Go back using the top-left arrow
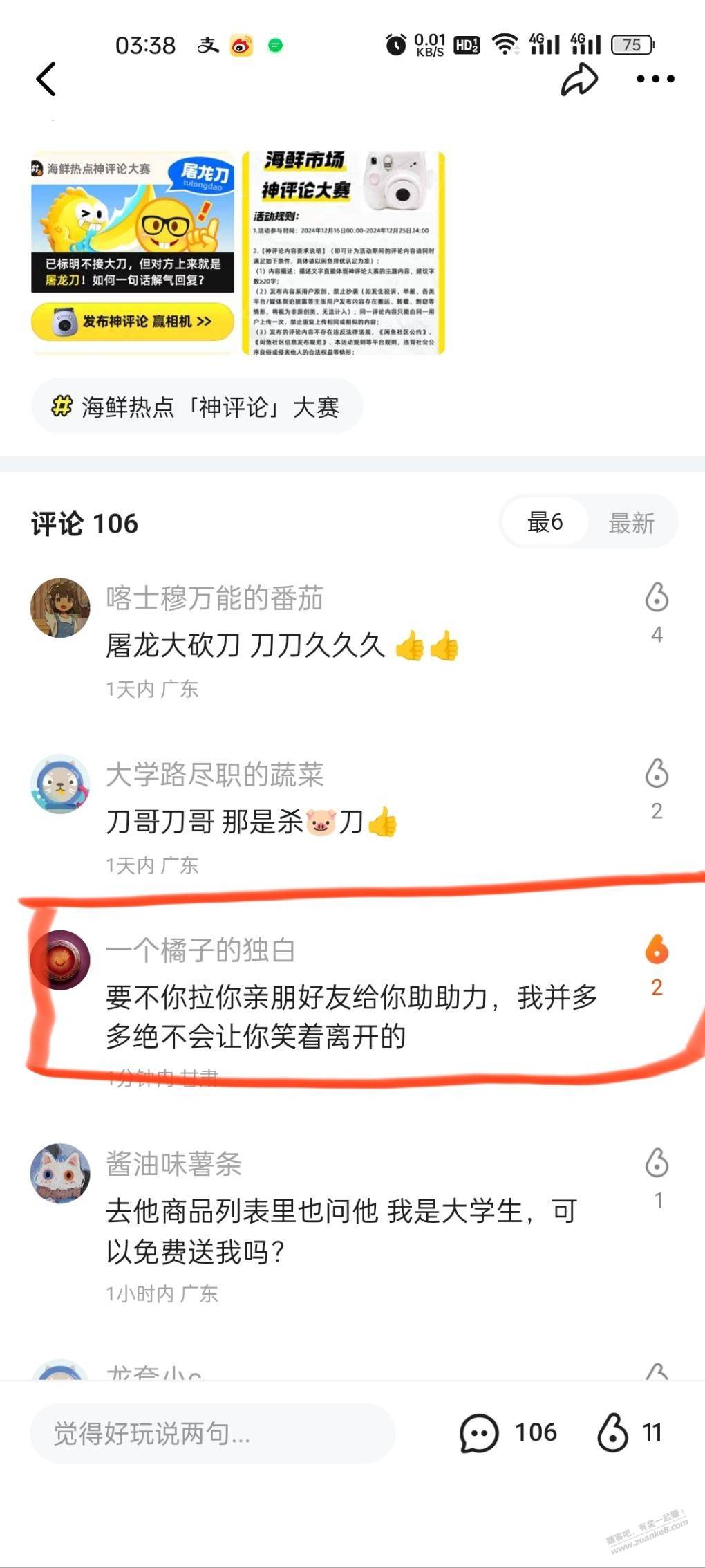This screenshot has width=705, height=1568. pos(46,78)
